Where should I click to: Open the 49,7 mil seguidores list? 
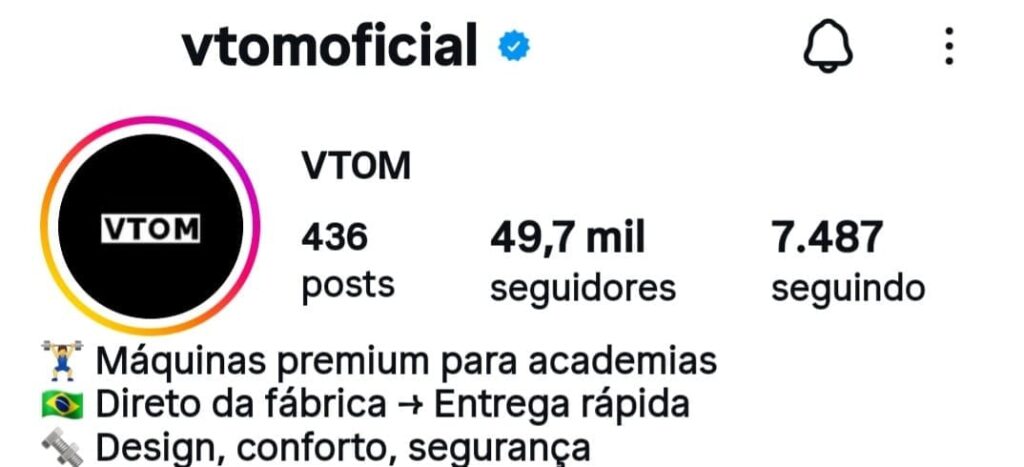click(582, 262)
